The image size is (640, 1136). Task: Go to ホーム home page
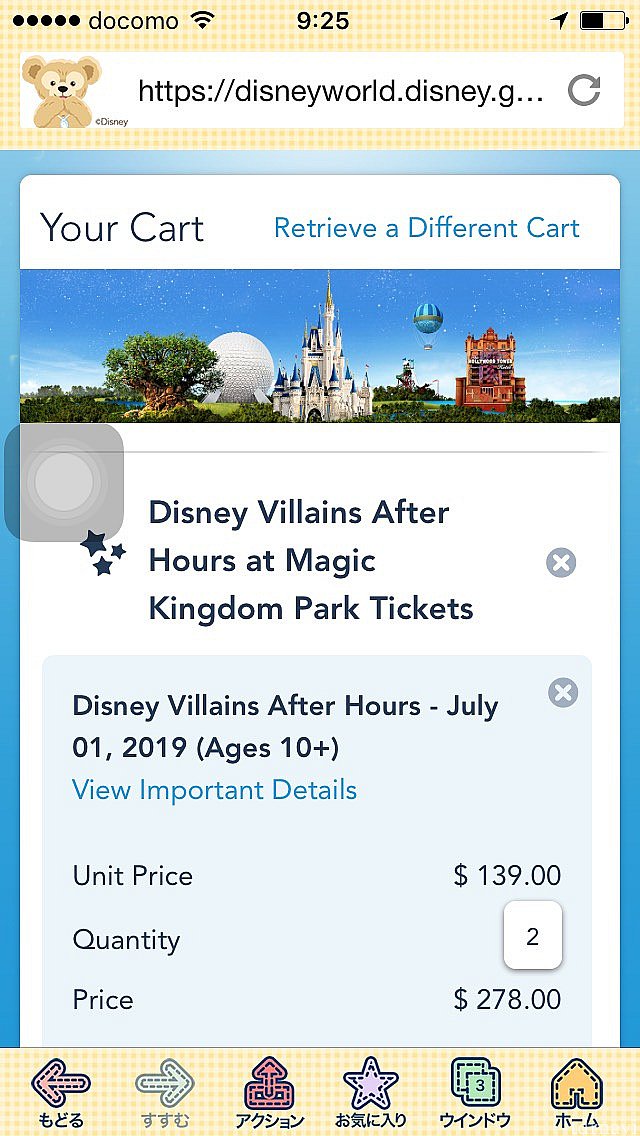(577, 1094)
